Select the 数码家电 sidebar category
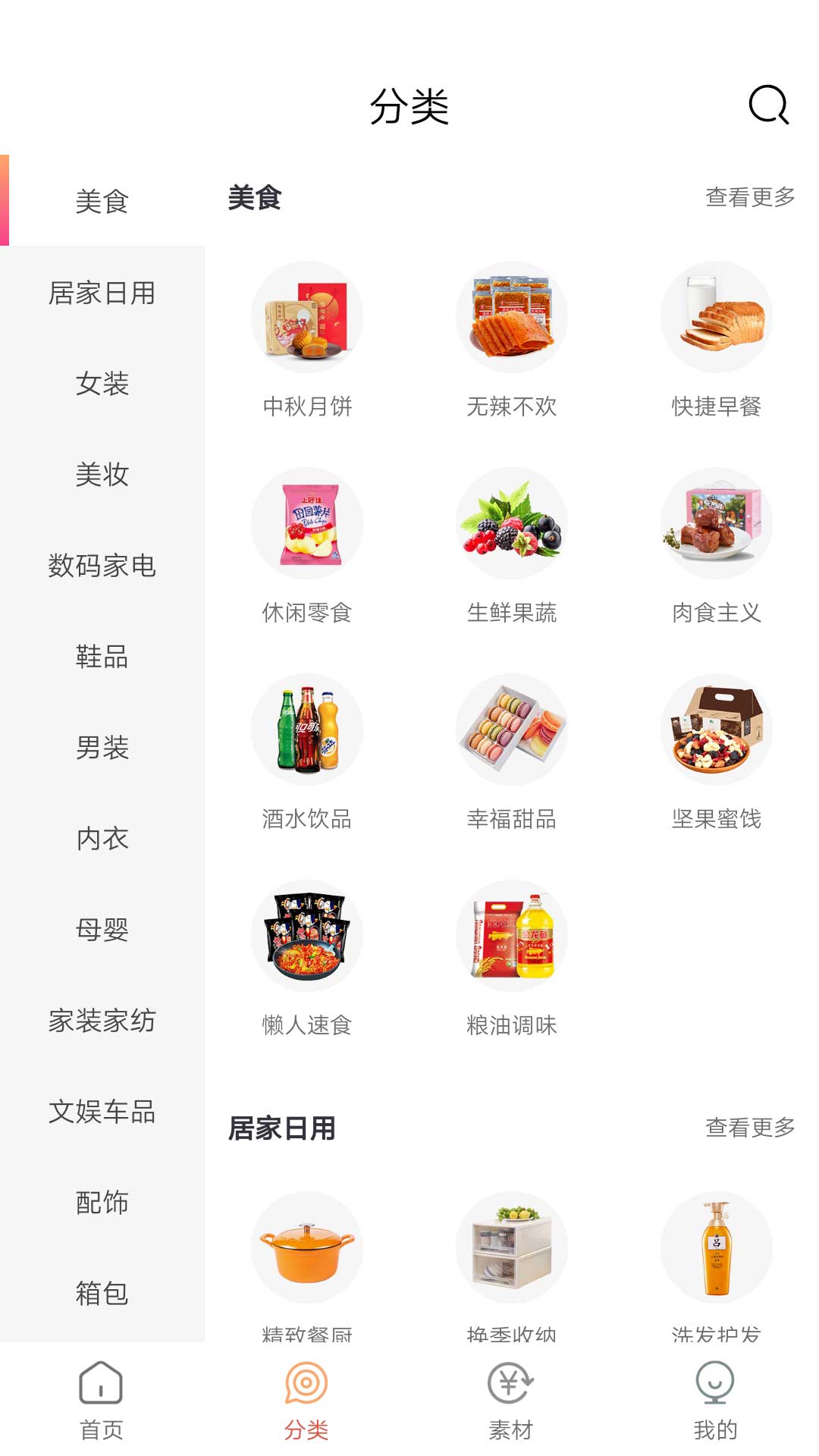 [x=102, y=566]
